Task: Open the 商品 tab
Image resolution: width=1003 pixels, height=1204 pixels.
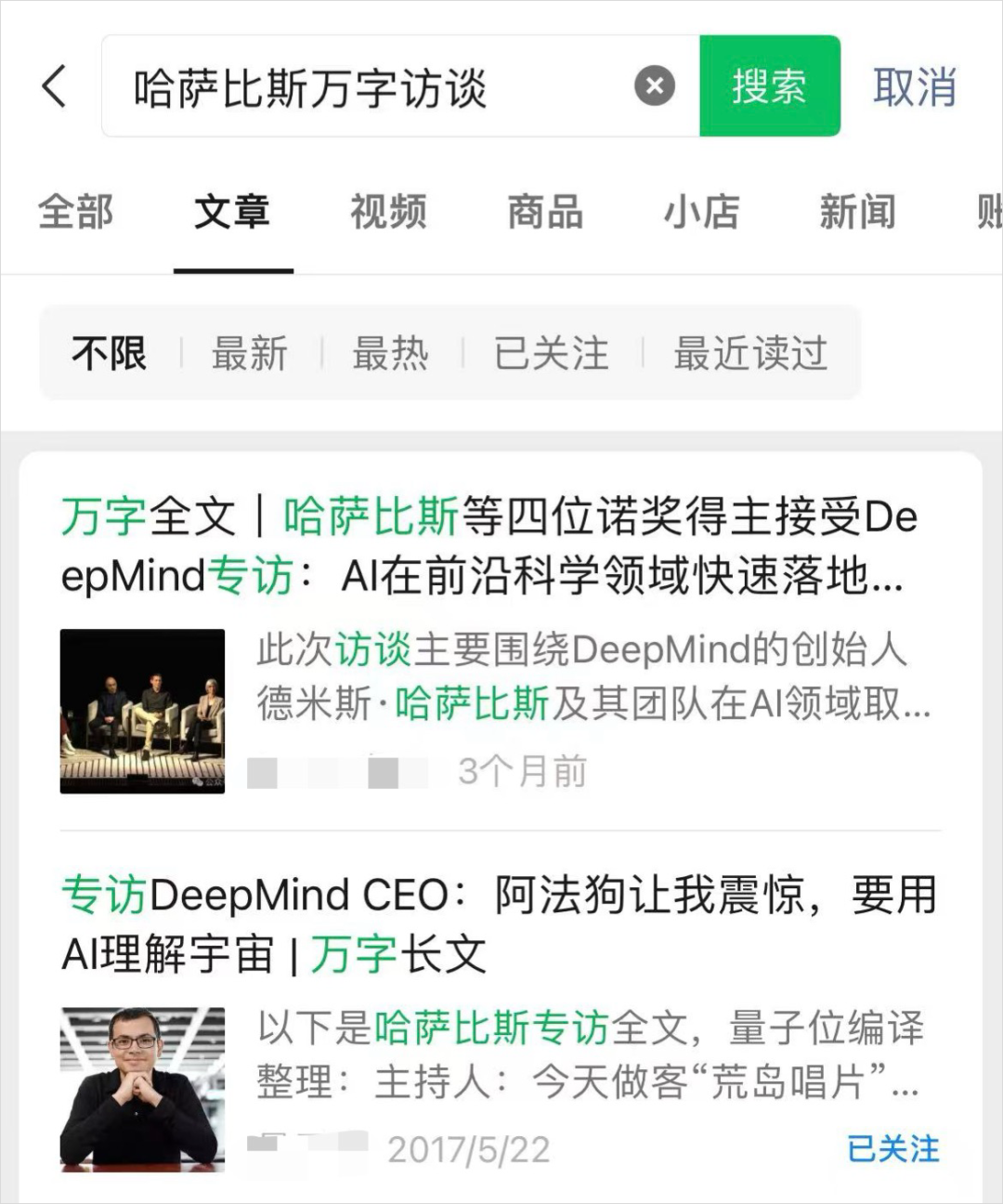Action: pyautogui.click(x=545, y=212)
